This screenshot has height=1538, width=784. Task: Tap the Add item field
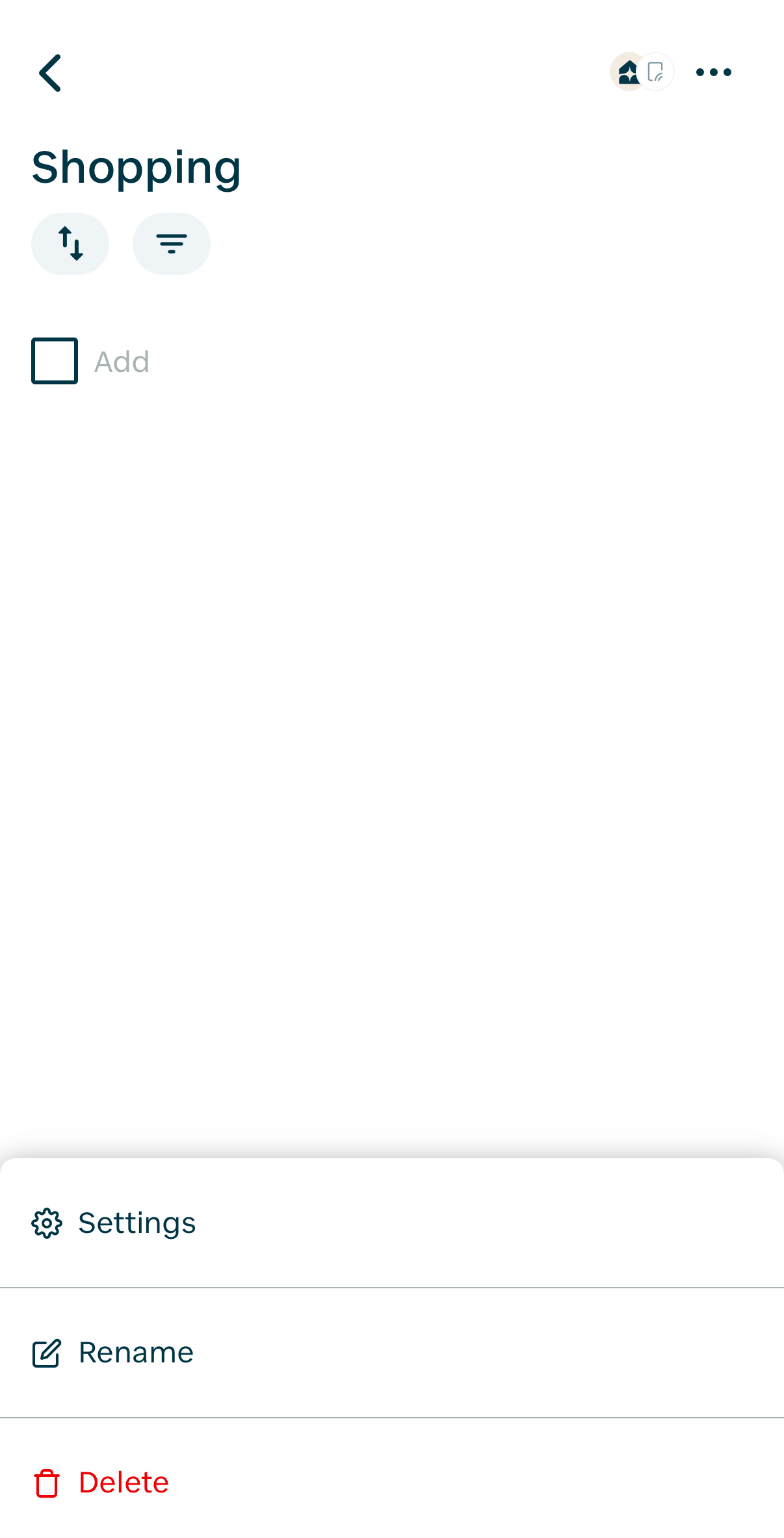click(122, 362)
